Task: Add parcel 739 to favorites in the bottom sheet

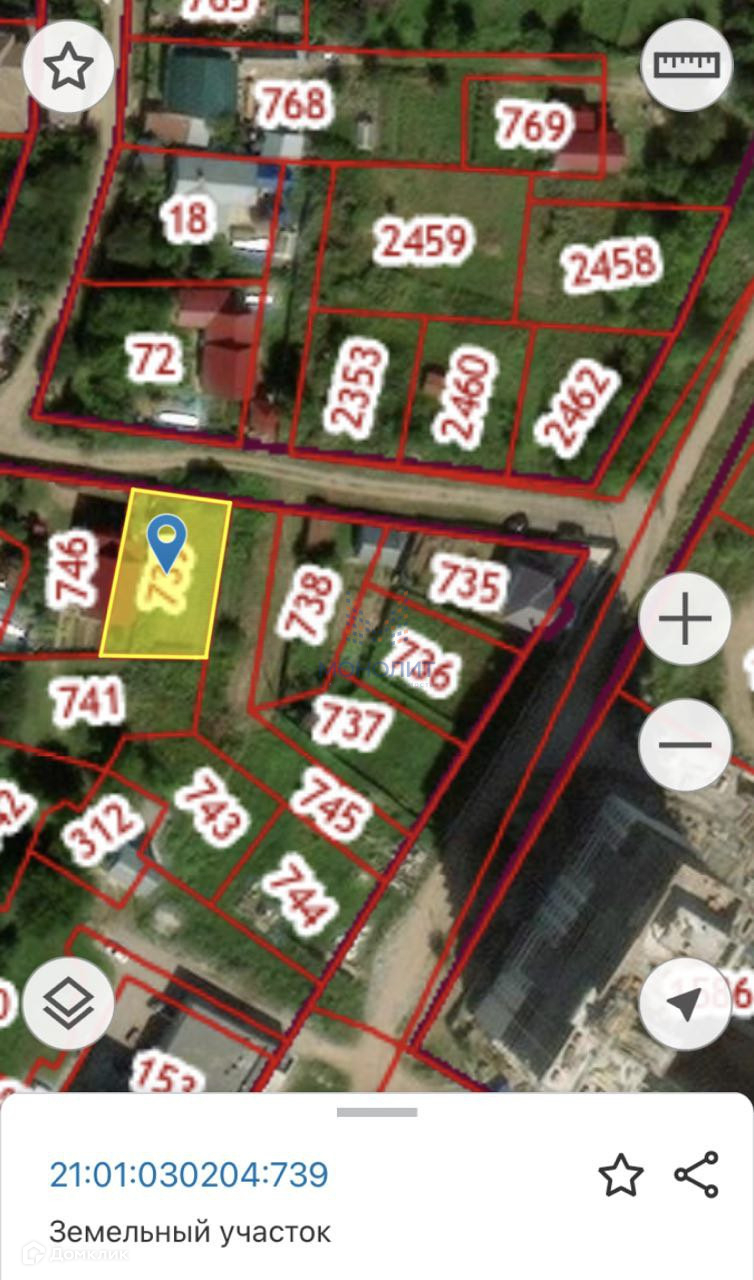Action: pyautogui.click(x=620, y=1175)
